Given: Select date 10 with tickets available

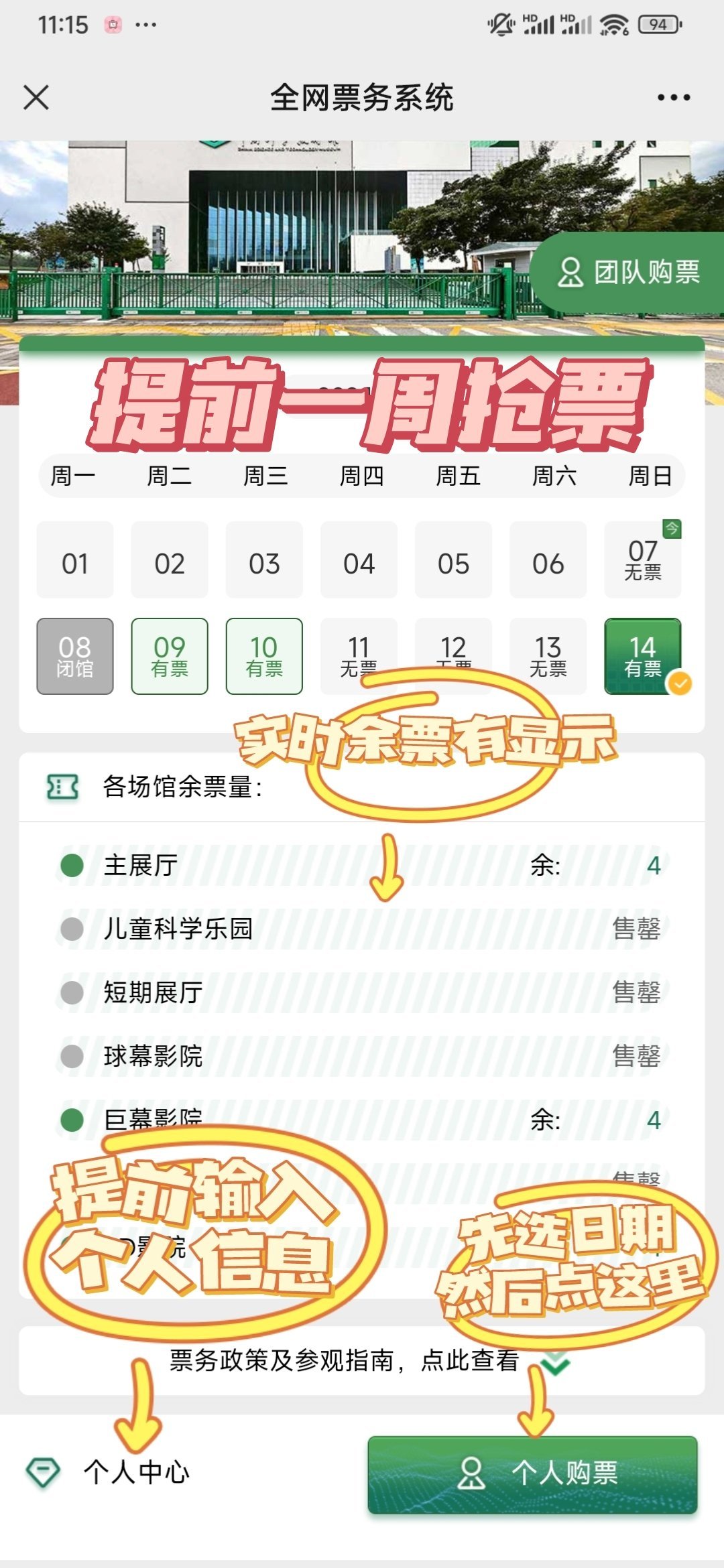Looking at the screenshot, I should (x=264, y=656).
